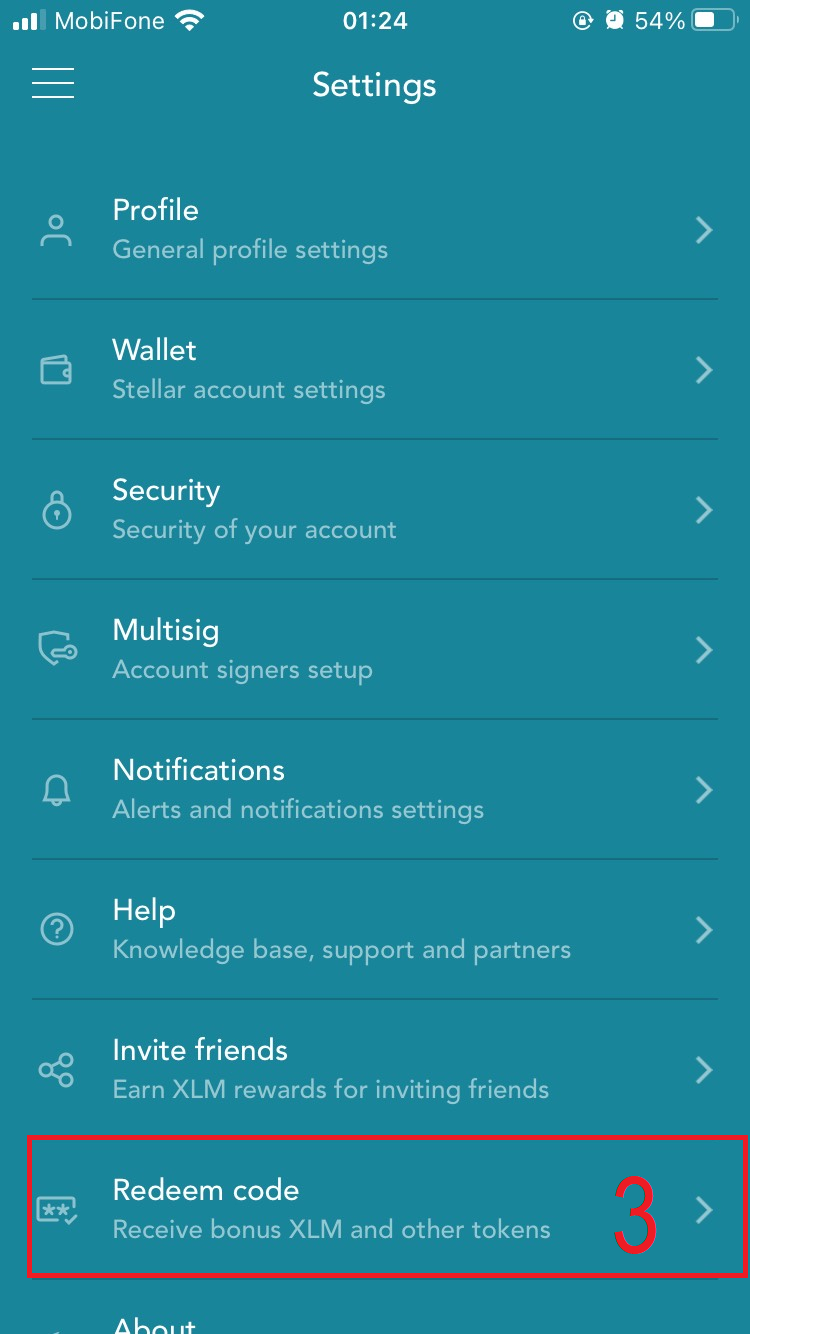The width and height of the screenshot is (819, 1334).
Task: Open the hamburger drawer menu
Action: 53,83
